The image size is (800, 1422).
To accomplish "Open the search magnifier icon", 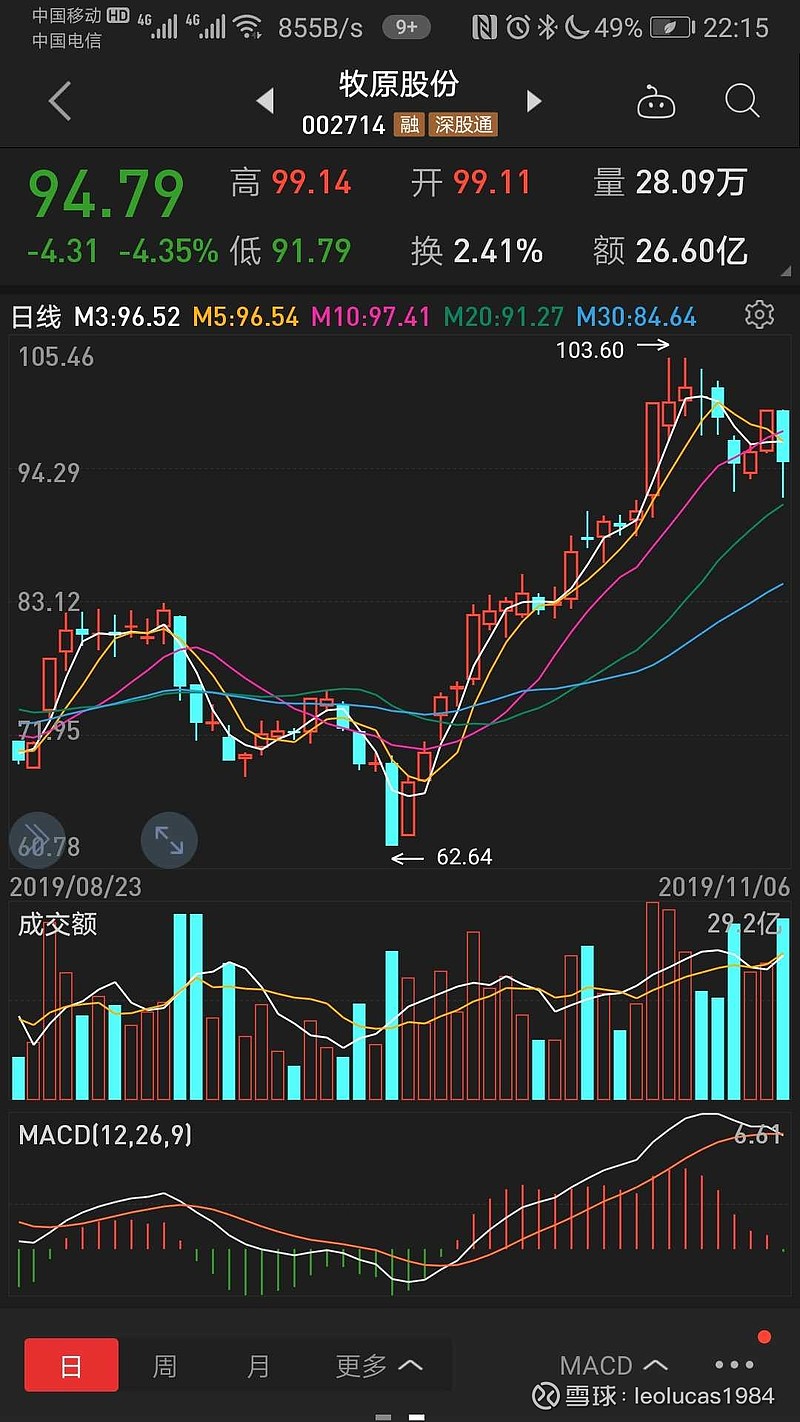I will click(741, 101).
